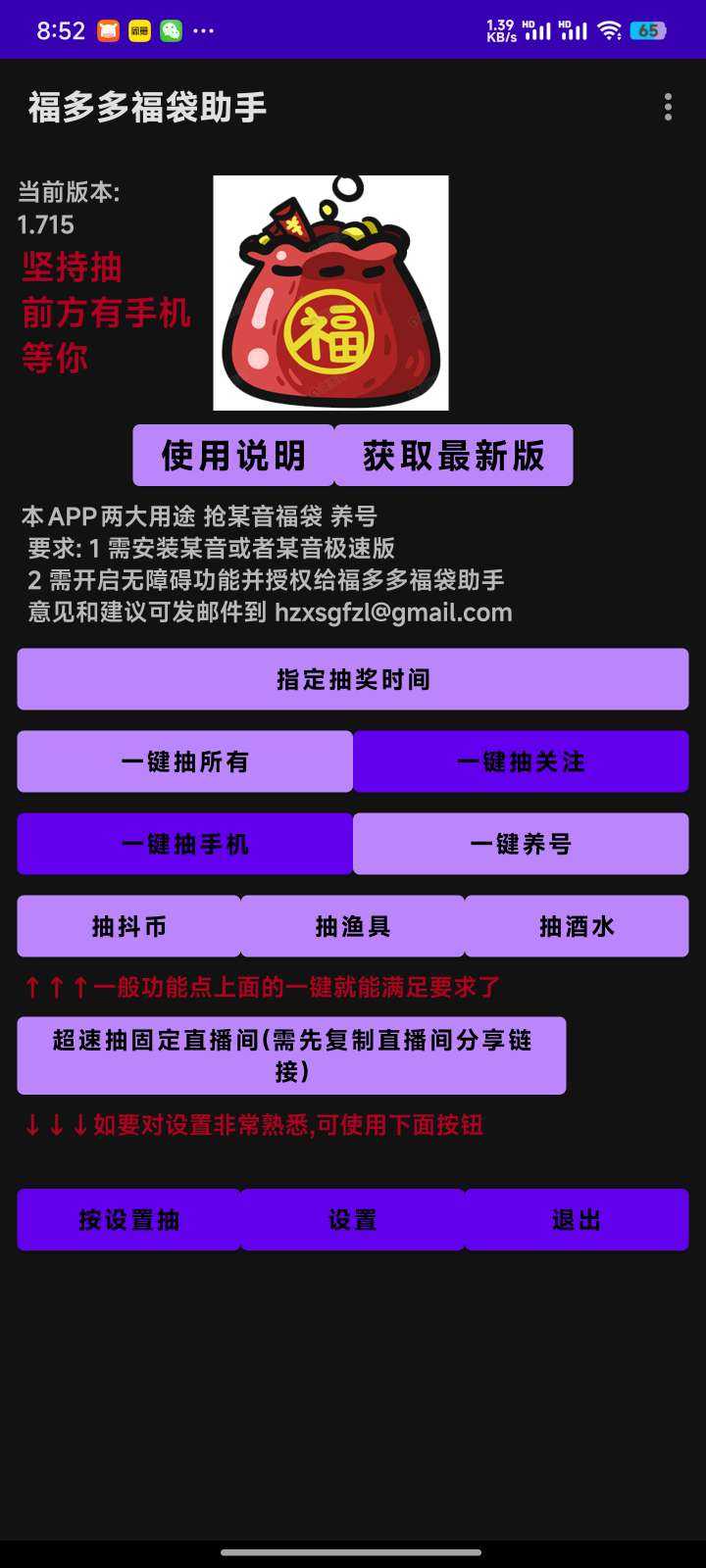Choose the 抽渔具 option
The width and height of the screenshot is (706, 1568).
pyautogui.click(x=353, y=926)
